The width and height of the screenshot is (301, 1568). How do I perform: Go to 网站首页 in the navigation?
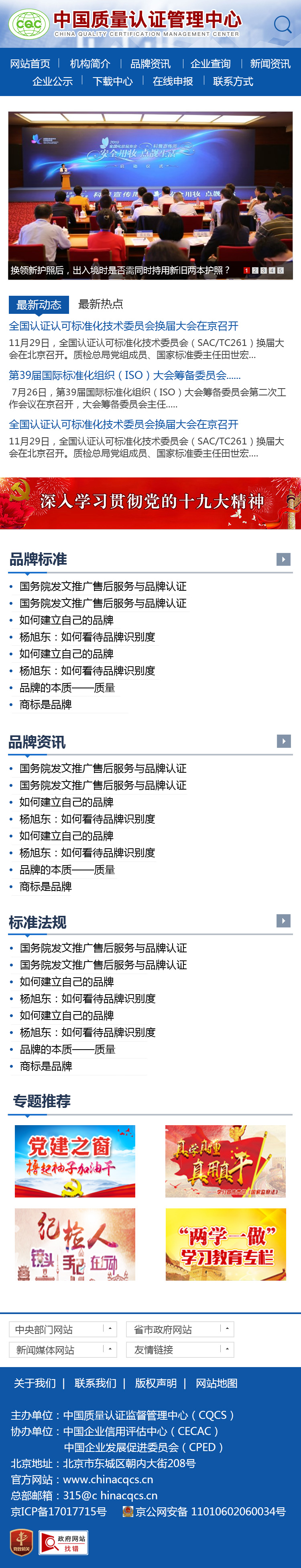point(30,64)
